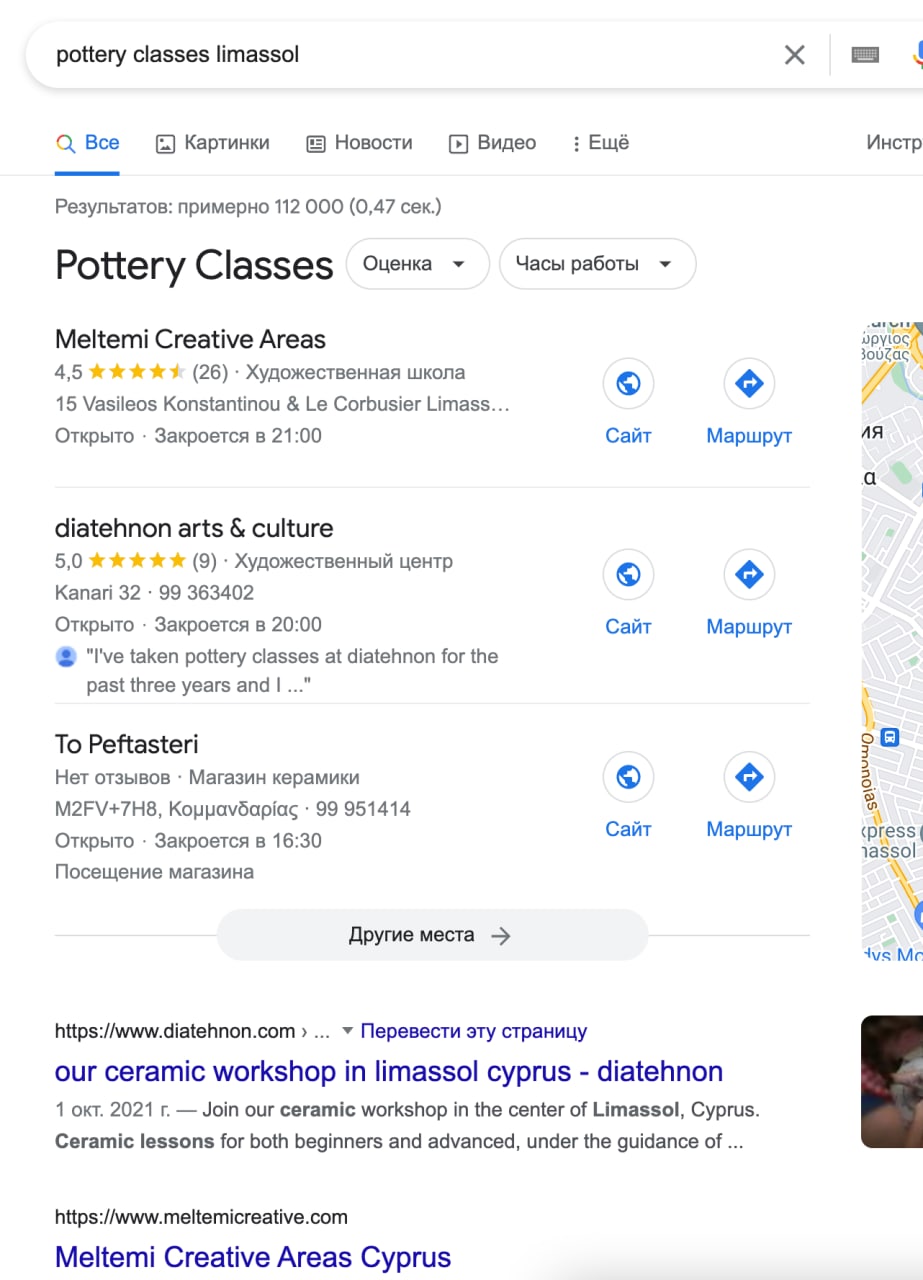The width and height of the screenshot is (923, 1280).
Task: Show more places via Другие места
Action: pos(431,935)
